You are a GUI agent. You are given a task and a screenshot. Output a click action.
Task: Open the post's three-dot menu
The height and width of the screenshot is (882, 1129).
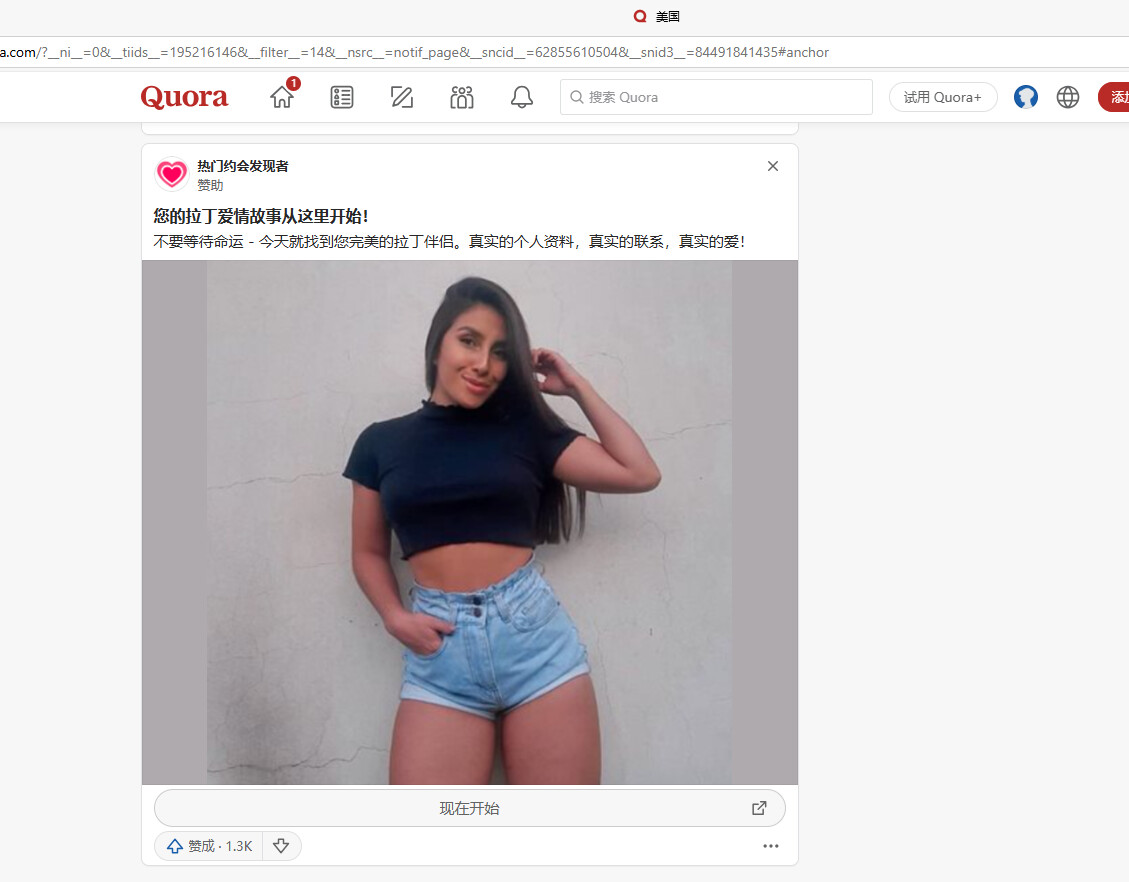pos(770,846)
